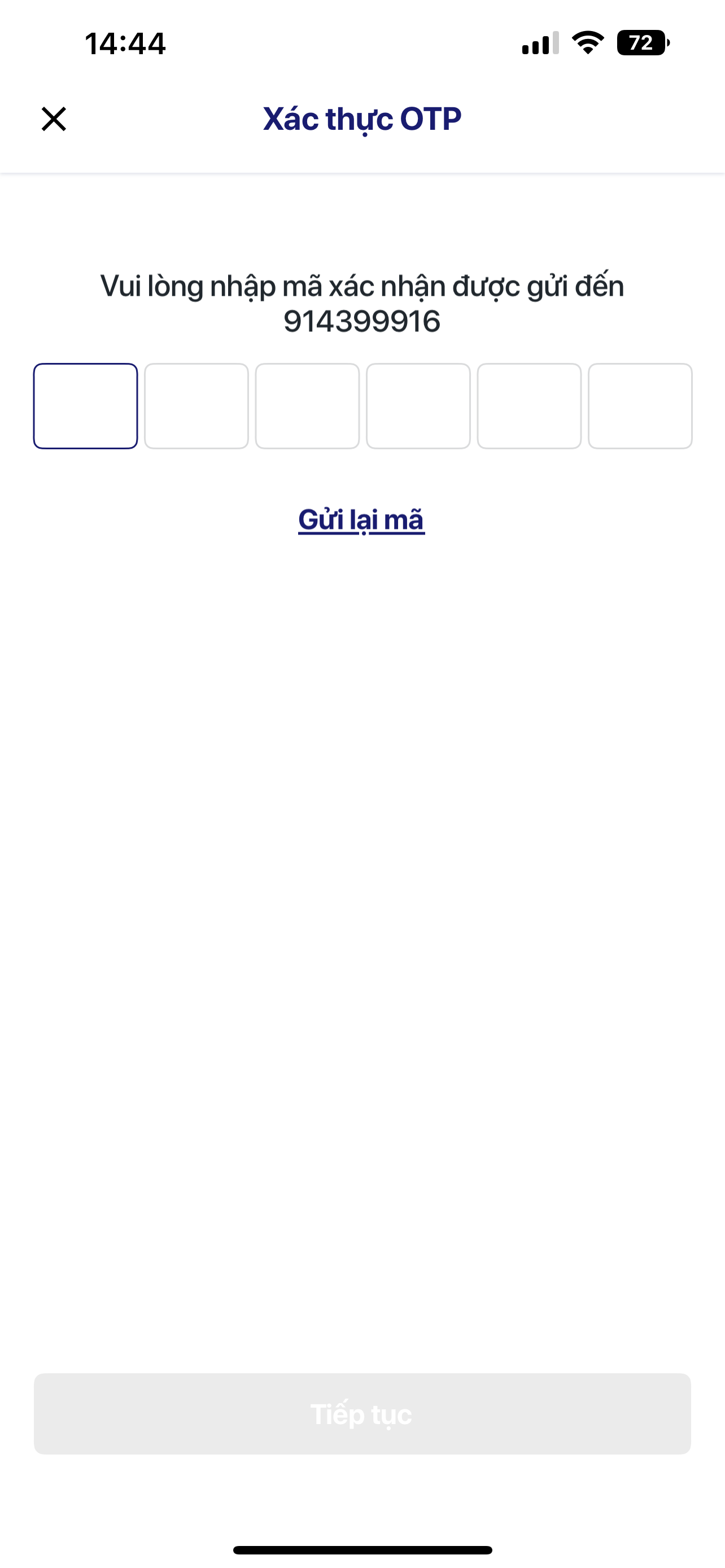
Task: Focus the sixth OTP digit box
Action: click(x=640, y=406)
